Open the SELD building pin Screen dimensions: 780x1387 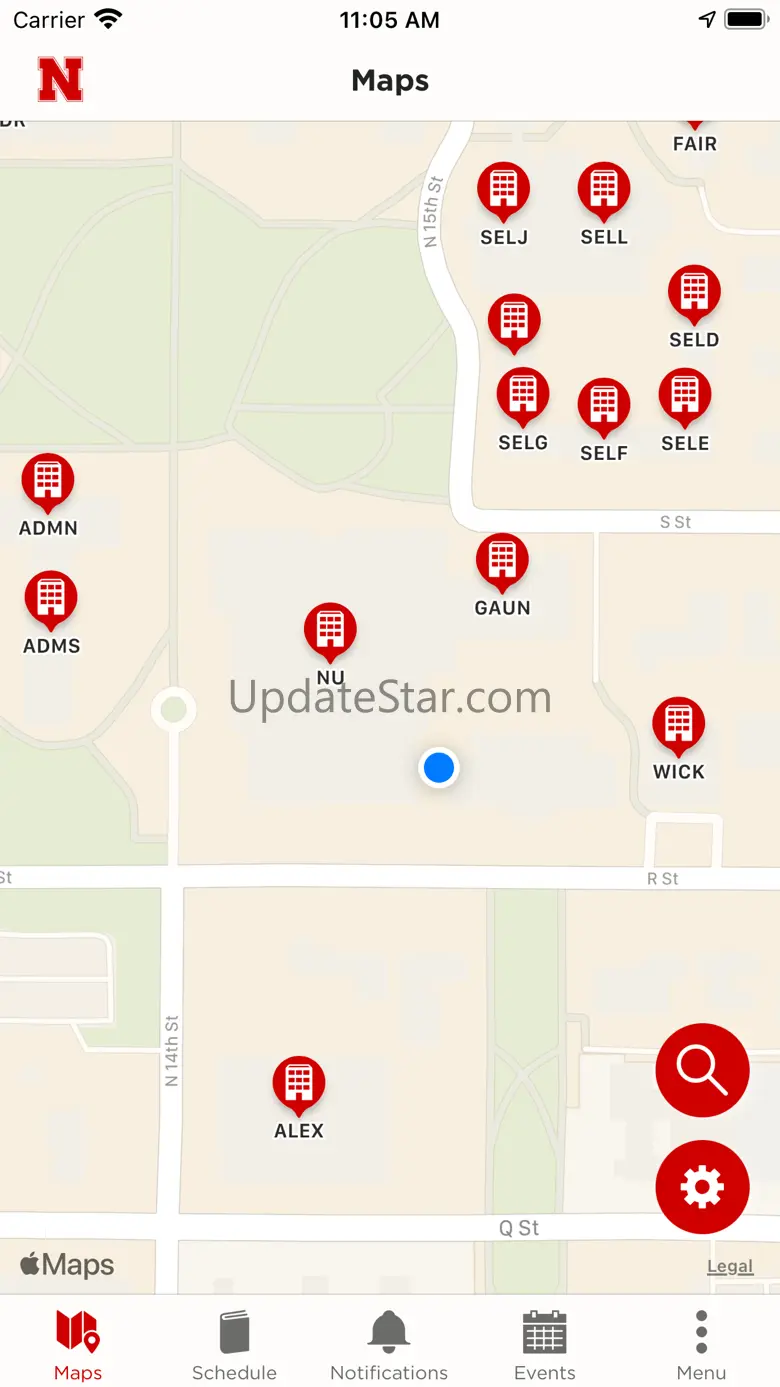[x=694, y=293]
